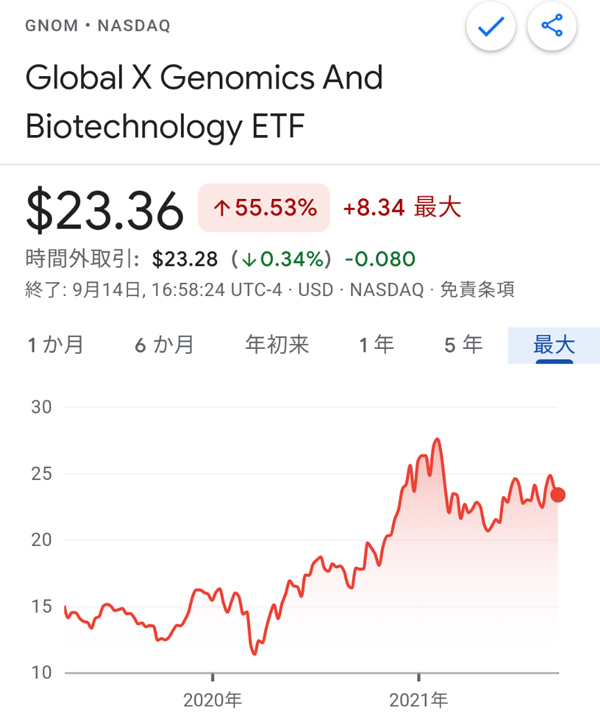Show the 年初来 chart
Viewport: 600px width, 722px height.
(277, 345)
